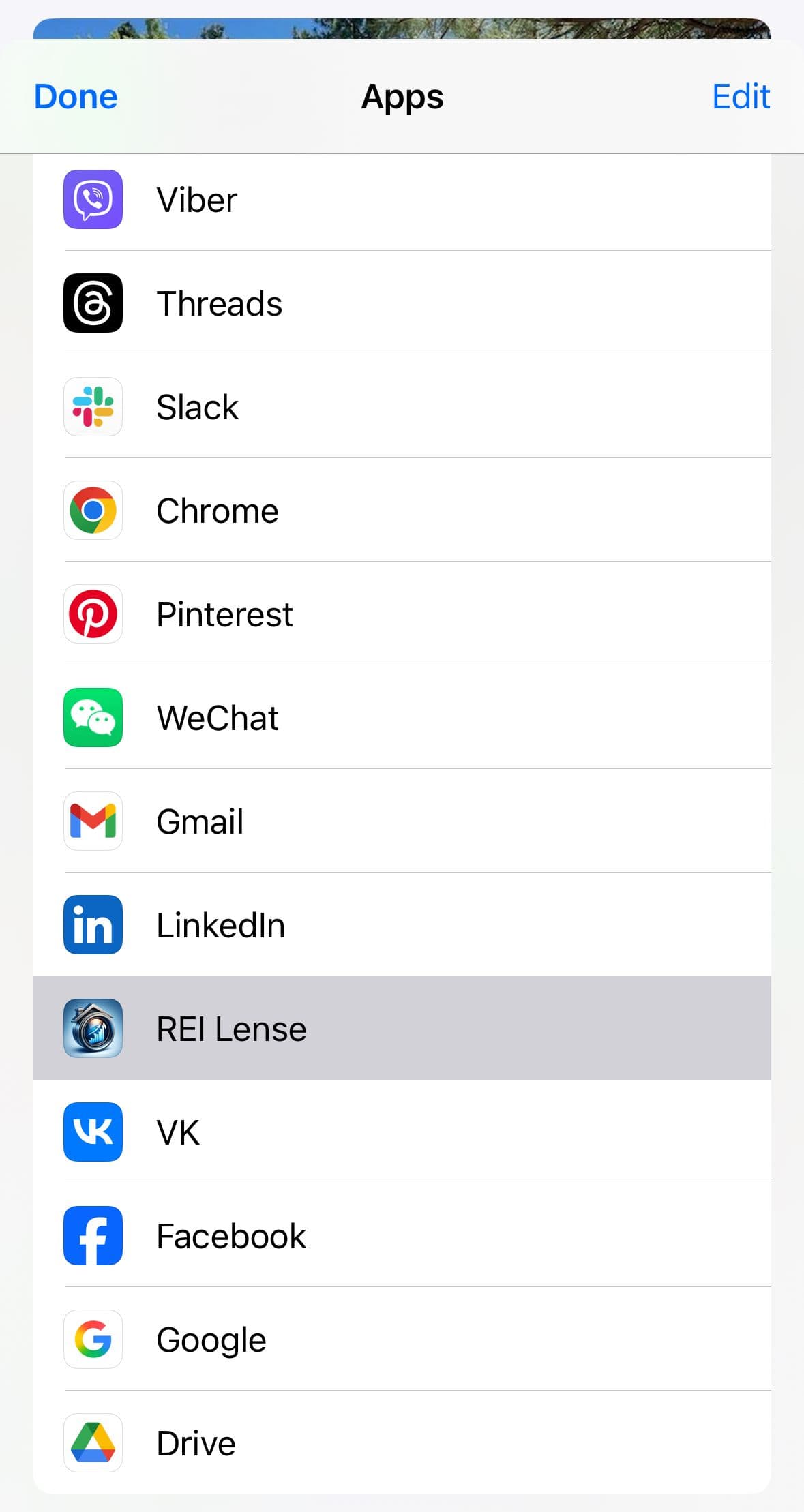804x1512 pixels.
Task: Share to Pinterest
Action: [402, 614]
